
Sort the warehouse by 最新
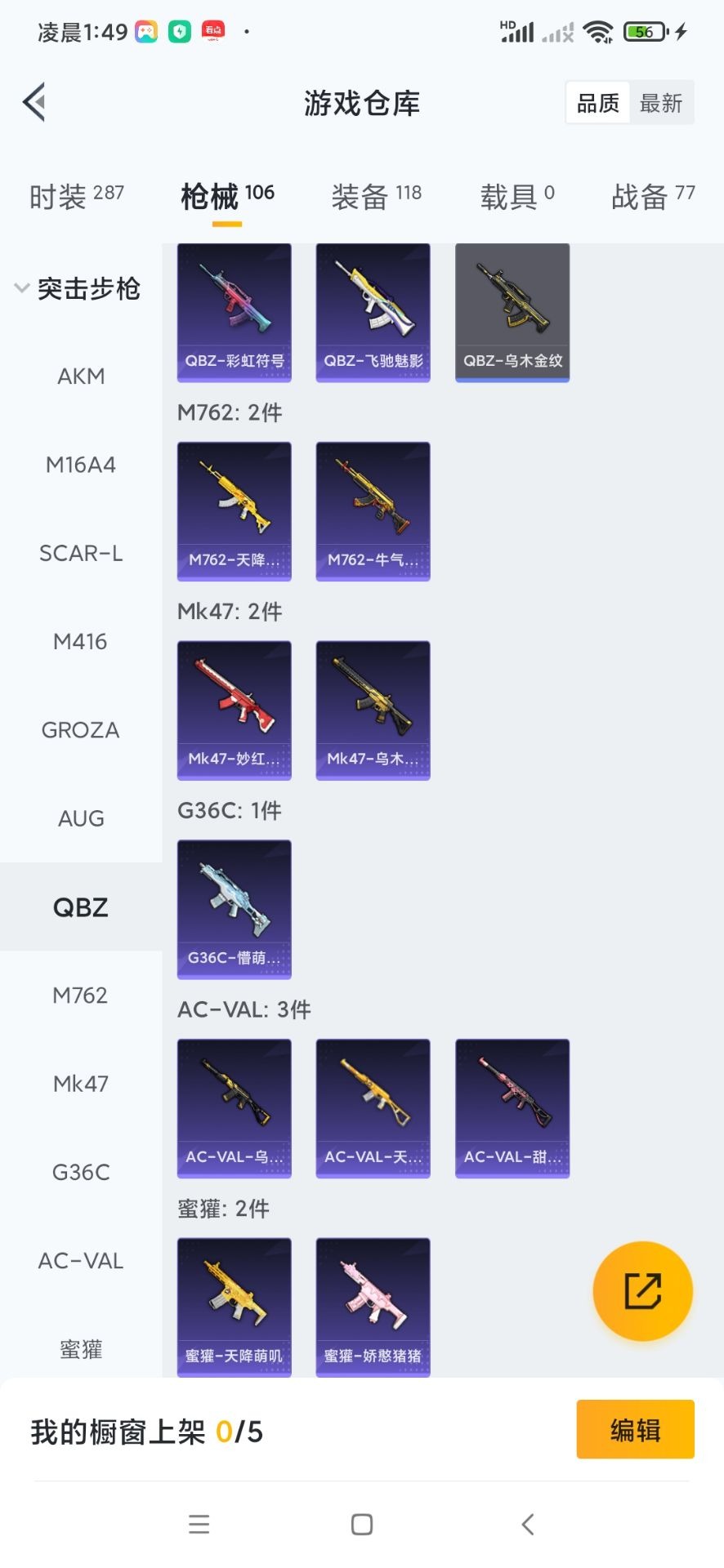pyautogui.click(x=661, y=103)
